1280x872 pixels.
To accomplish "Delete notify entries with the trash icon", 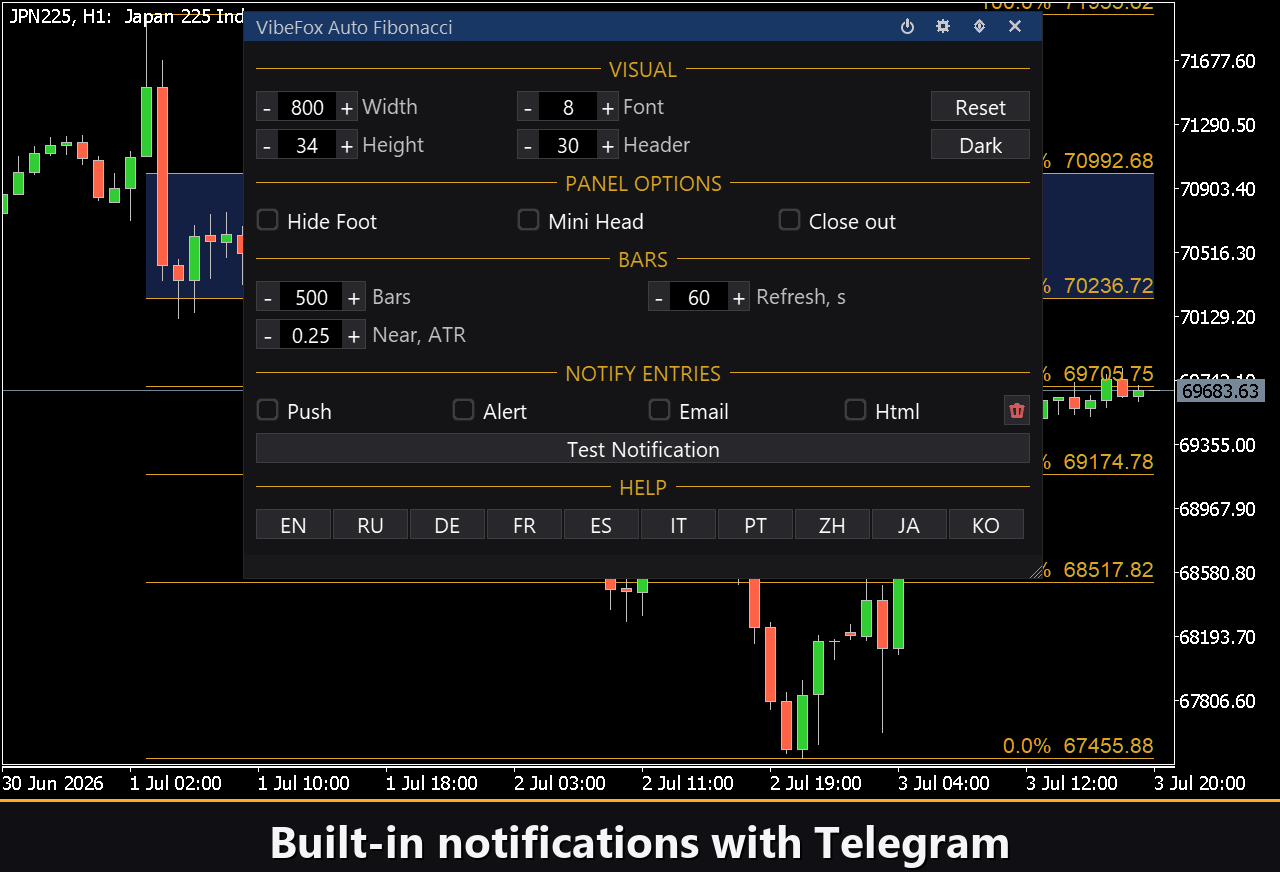I will (1017, 411).
